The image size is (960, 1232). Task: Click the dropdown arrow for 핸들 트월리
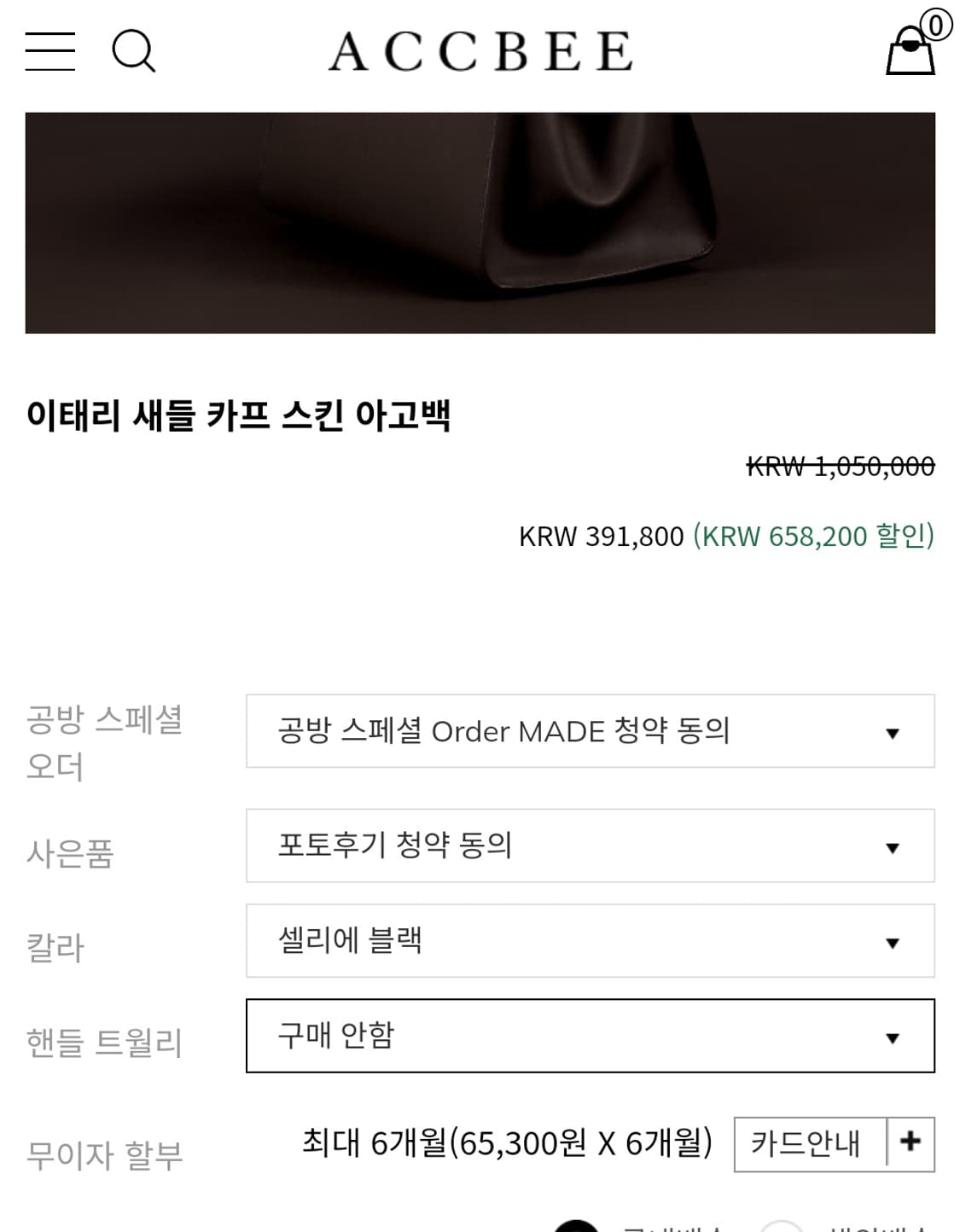[x=893, y=1039]
